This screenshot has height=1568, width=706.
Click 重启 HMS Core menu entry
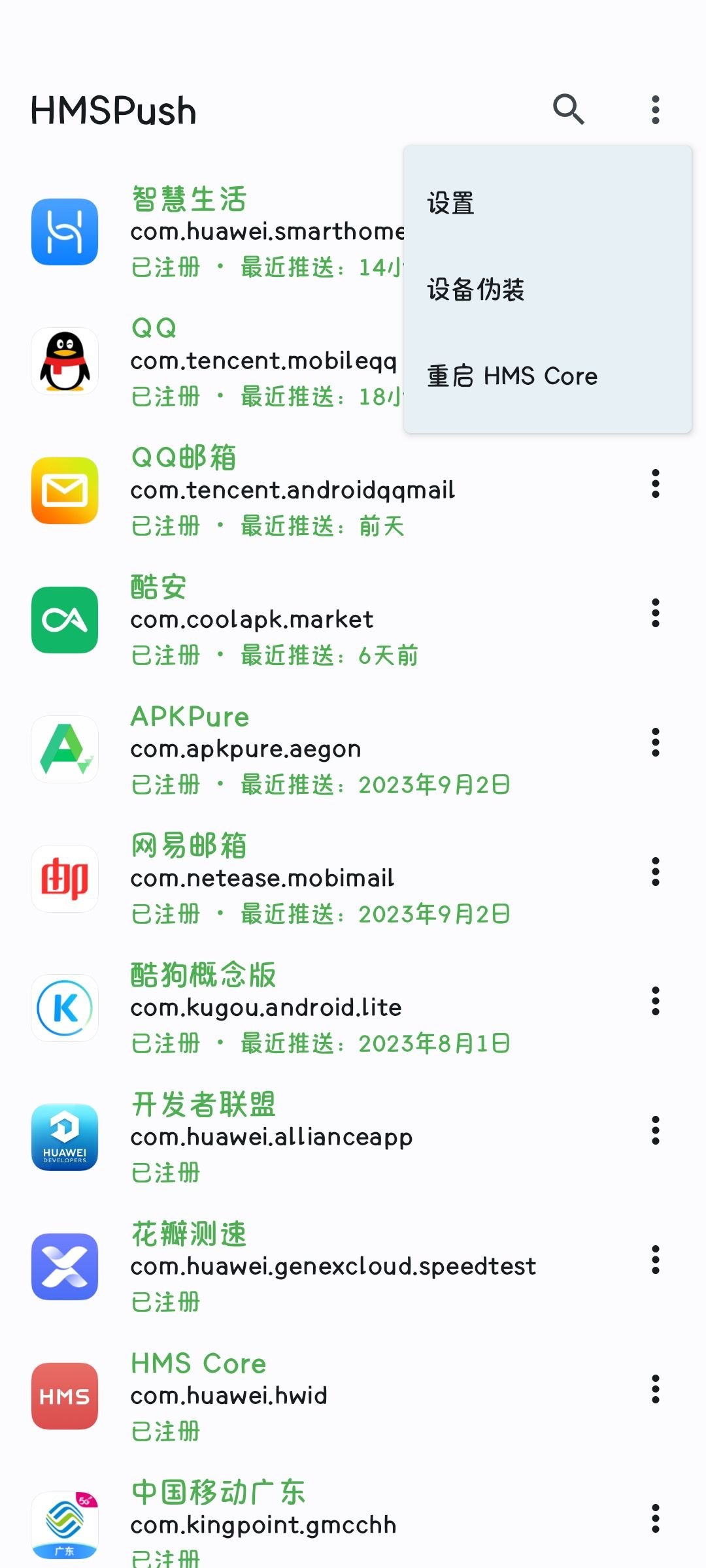[x=512, y=376]
